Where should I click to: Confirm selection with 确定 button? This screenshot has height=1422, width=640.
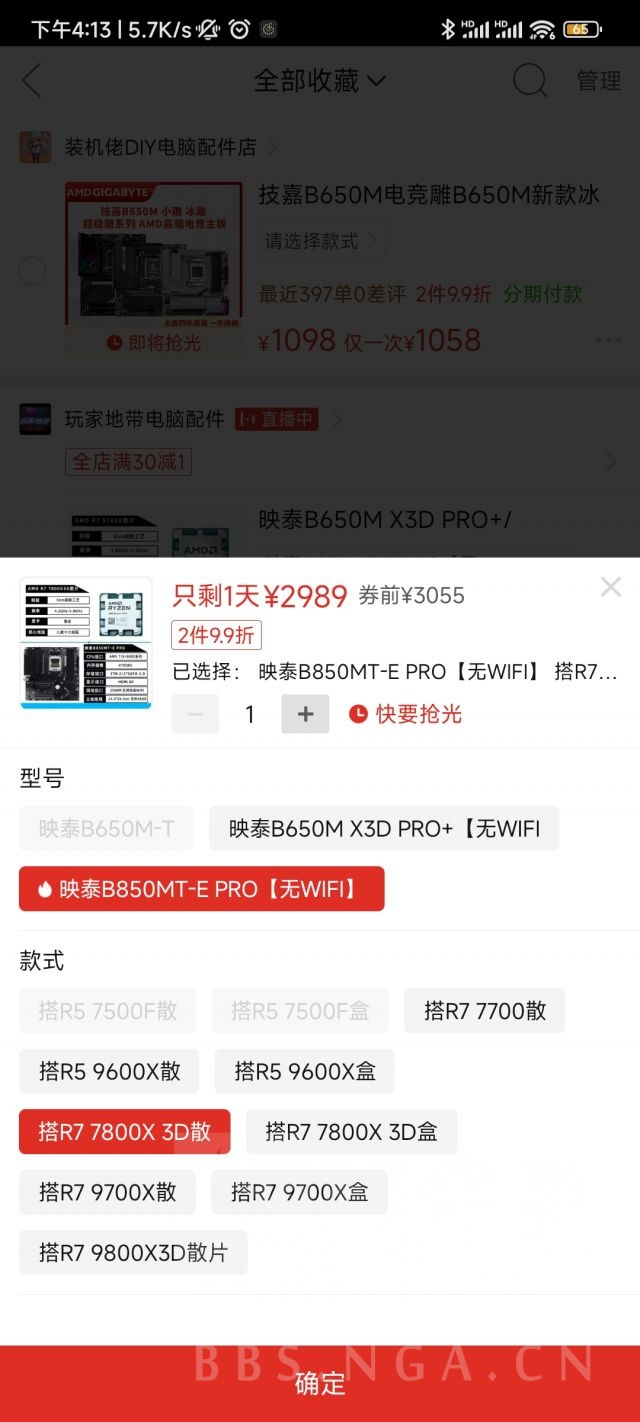pyautogui.click(x=320, y=1383)
